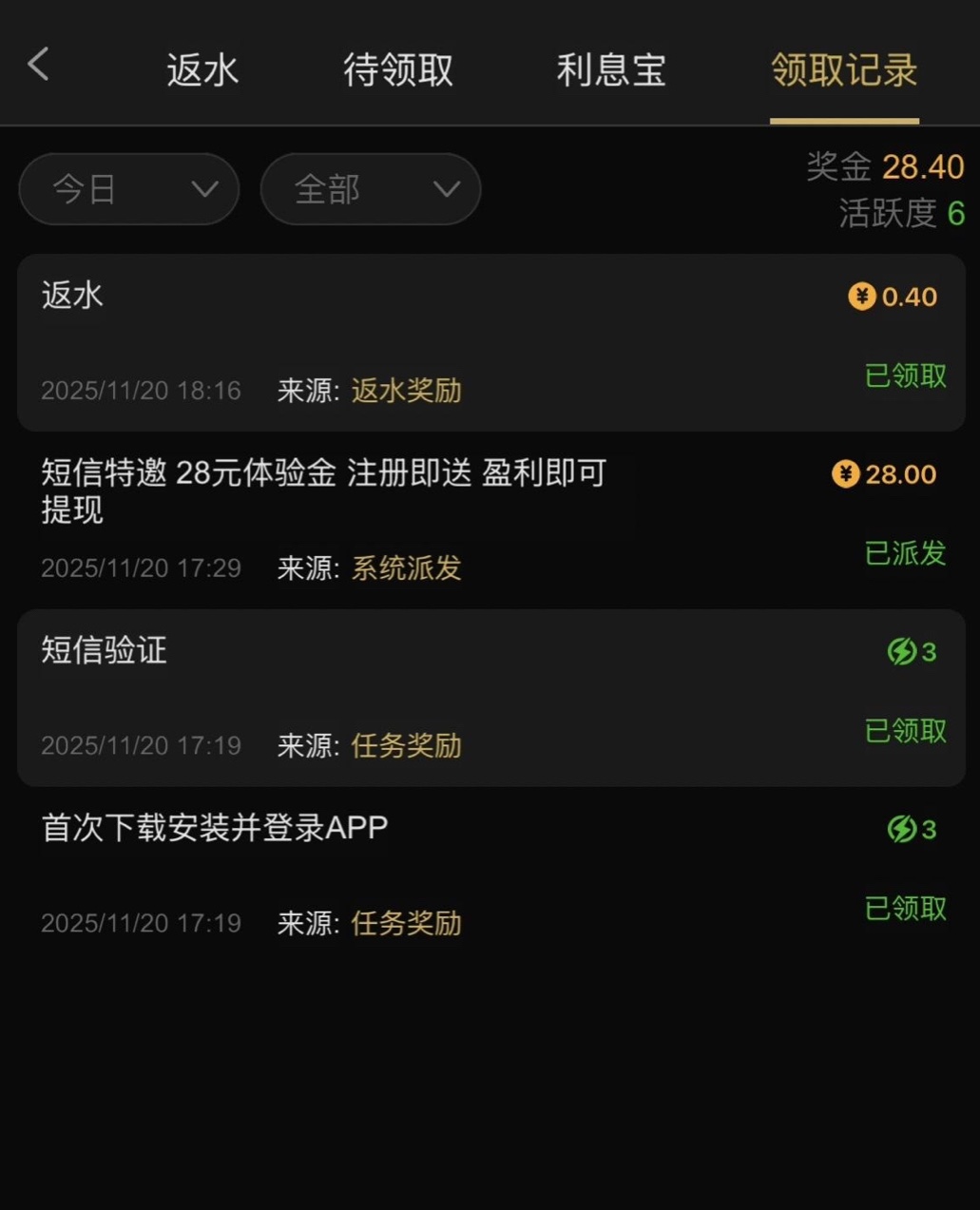
Task: Open the 全部 category filter dropdown
Action: (x=370, y=189)
